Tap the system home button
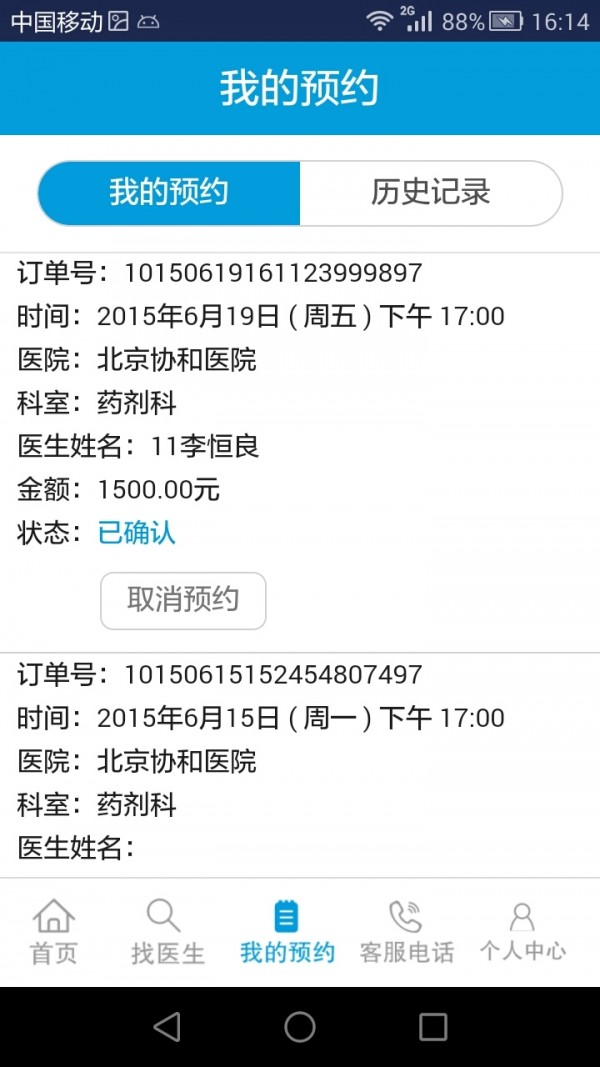The width and height of the screenshot is (600, 1067). (x=300, y=1026)
